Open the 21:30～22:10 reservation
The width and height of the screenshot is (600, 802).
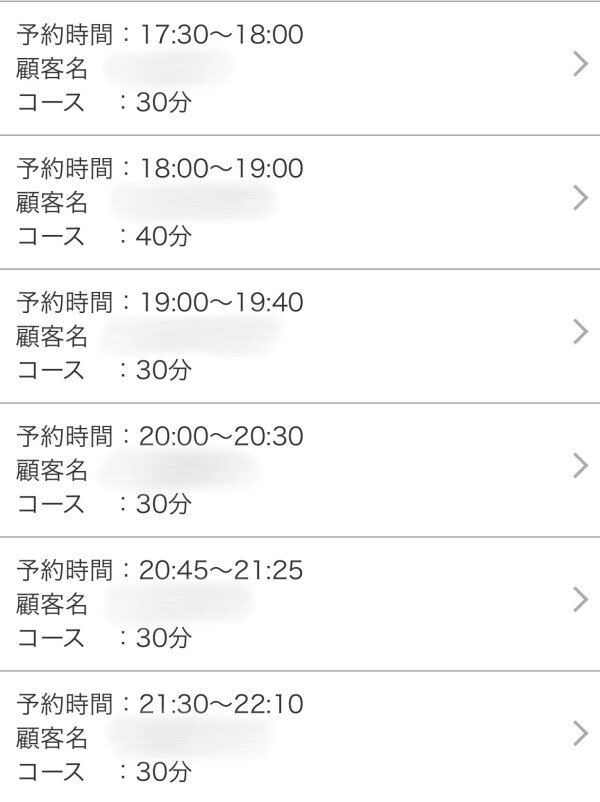300,738
